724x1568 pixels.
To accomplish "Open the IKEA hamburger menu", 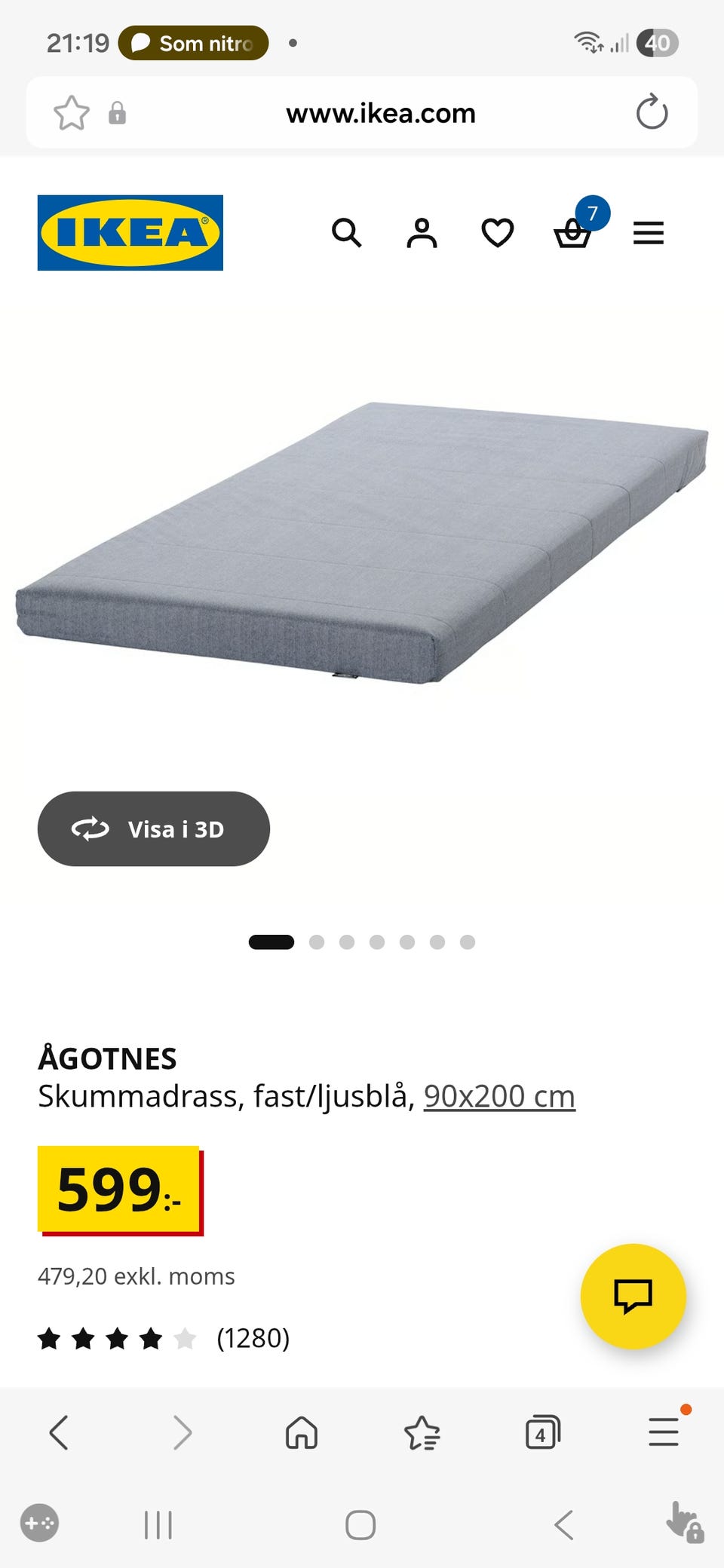I will [x=648, y=233].
